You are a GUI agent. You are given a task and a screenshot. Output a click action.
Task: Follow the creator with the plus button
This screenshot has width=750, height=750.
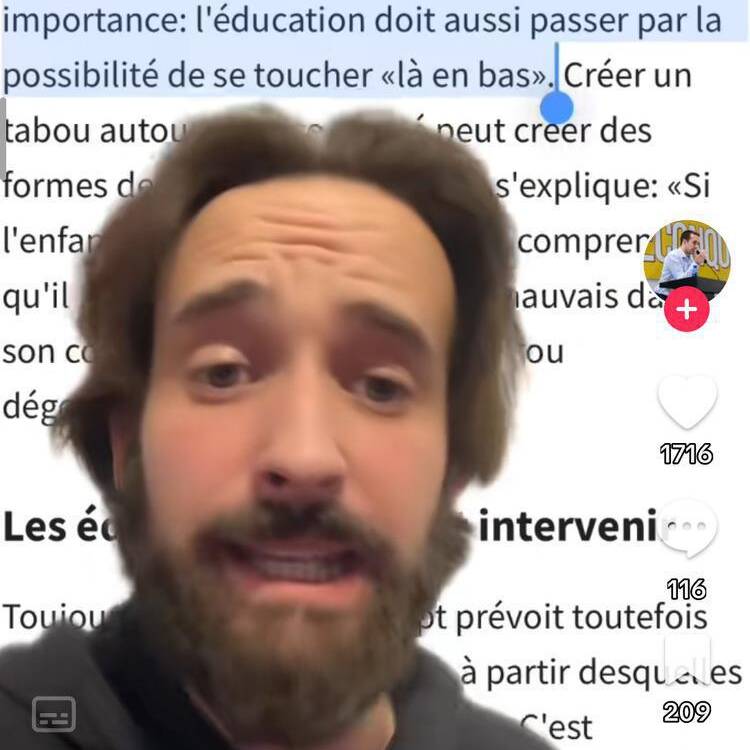(x=686, y=310)
